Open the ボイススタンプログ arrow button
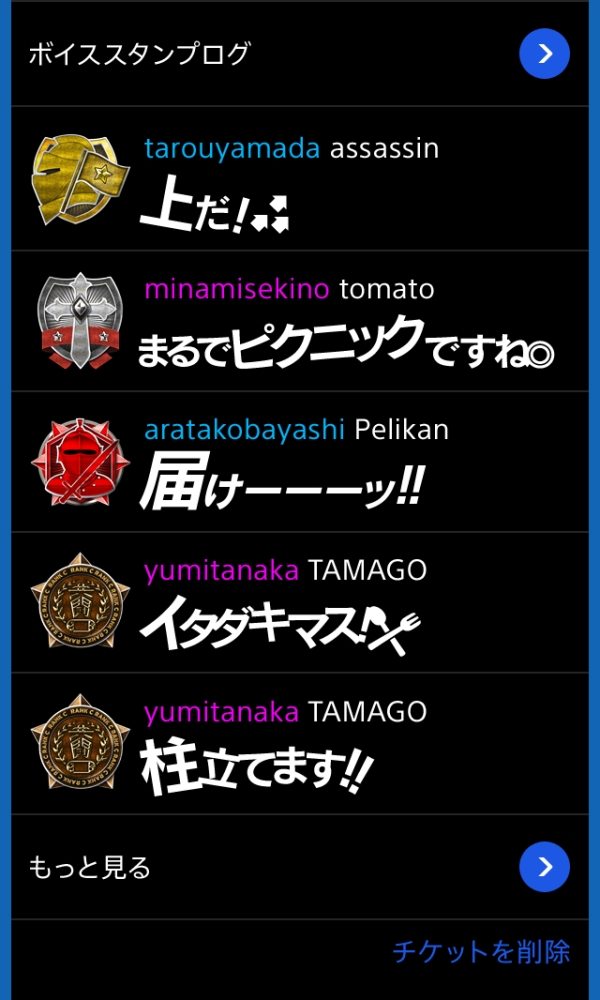The width and height of the screenshot is (600, 1000). tap(544, 54)
